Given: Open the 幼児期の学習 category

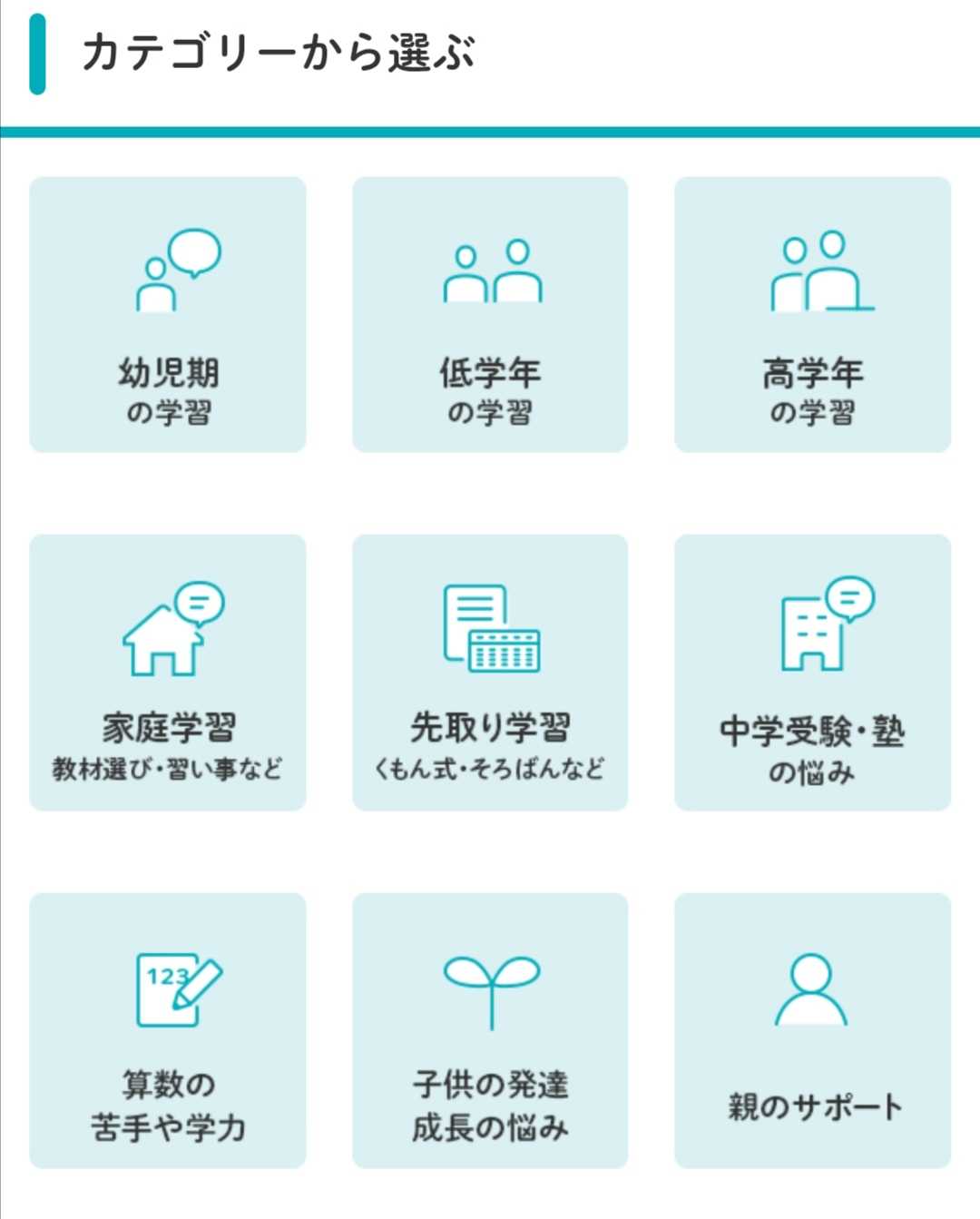Looking at the screenshot, I should tap(168, 315).
